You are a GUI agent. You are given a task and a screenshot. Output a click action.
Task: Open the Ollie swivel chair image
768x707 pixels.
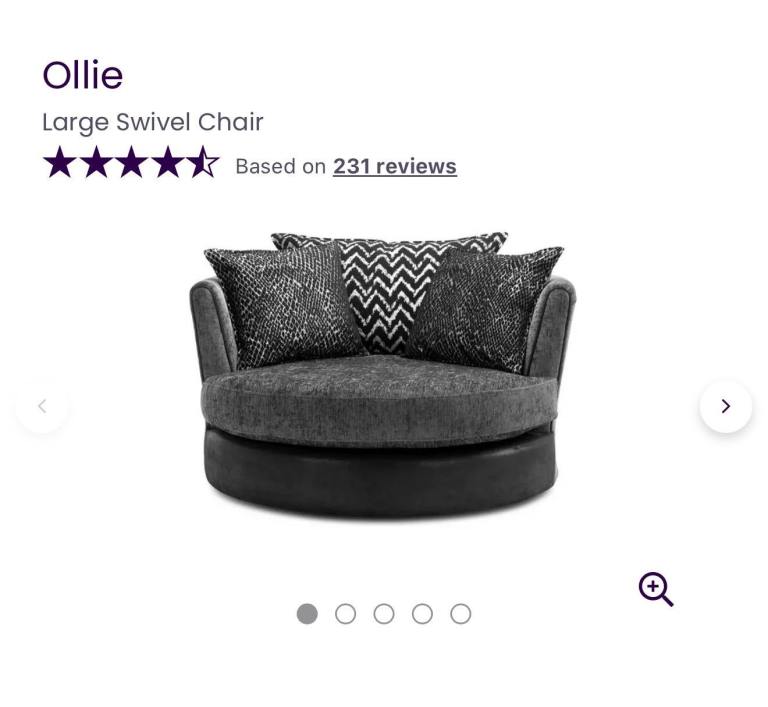(382, 380)
